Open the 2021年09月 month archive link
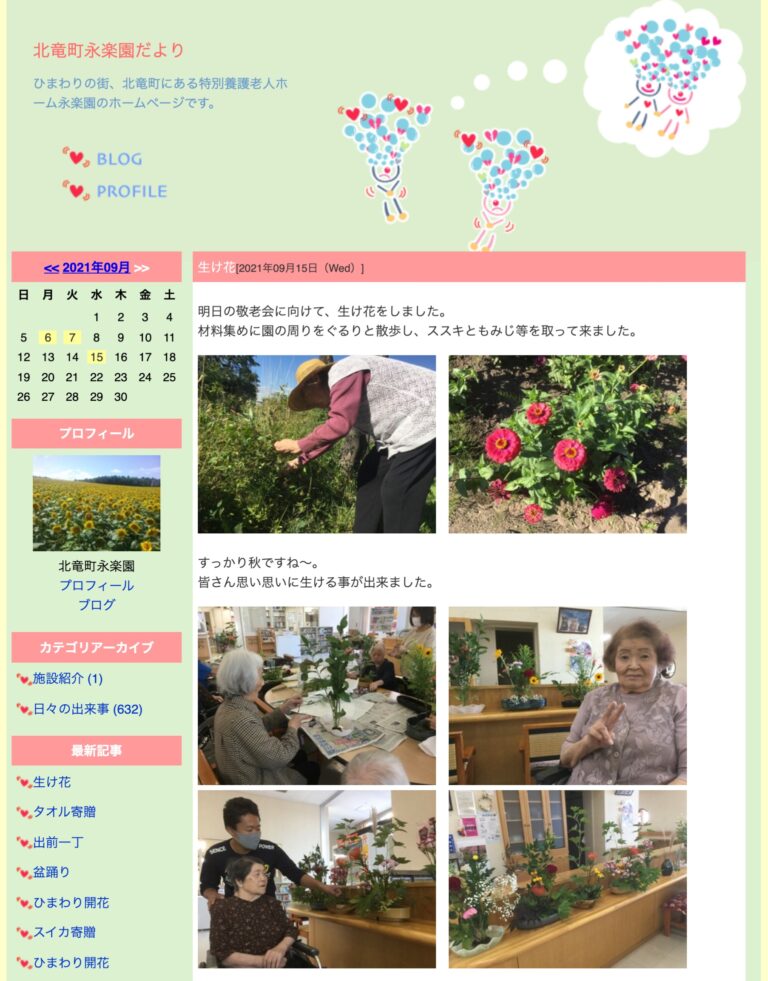 pyautogui.click(x=96, y=268)
